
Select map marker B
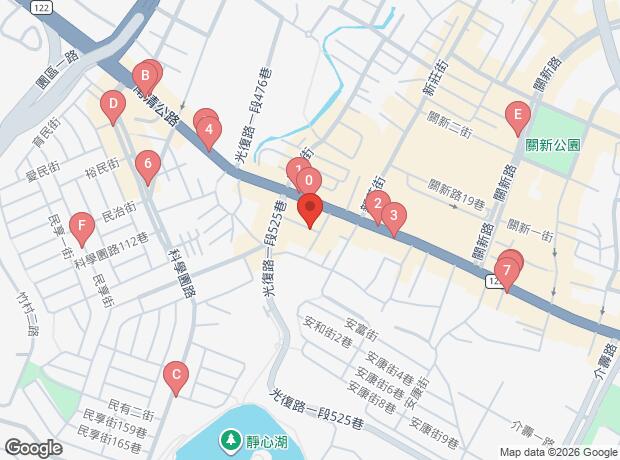coord(145,78)
